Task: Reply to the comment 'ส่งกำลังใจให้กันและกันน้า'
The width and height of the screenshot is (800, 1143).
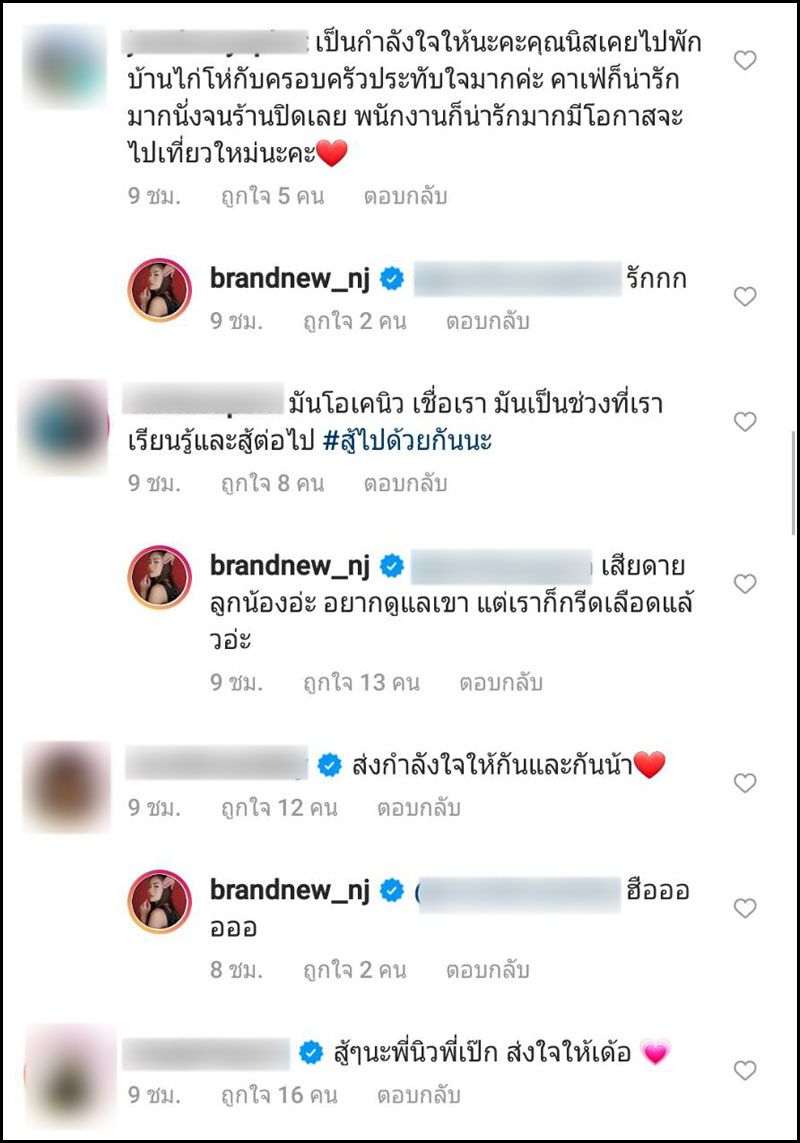Action: coord(419,807)
